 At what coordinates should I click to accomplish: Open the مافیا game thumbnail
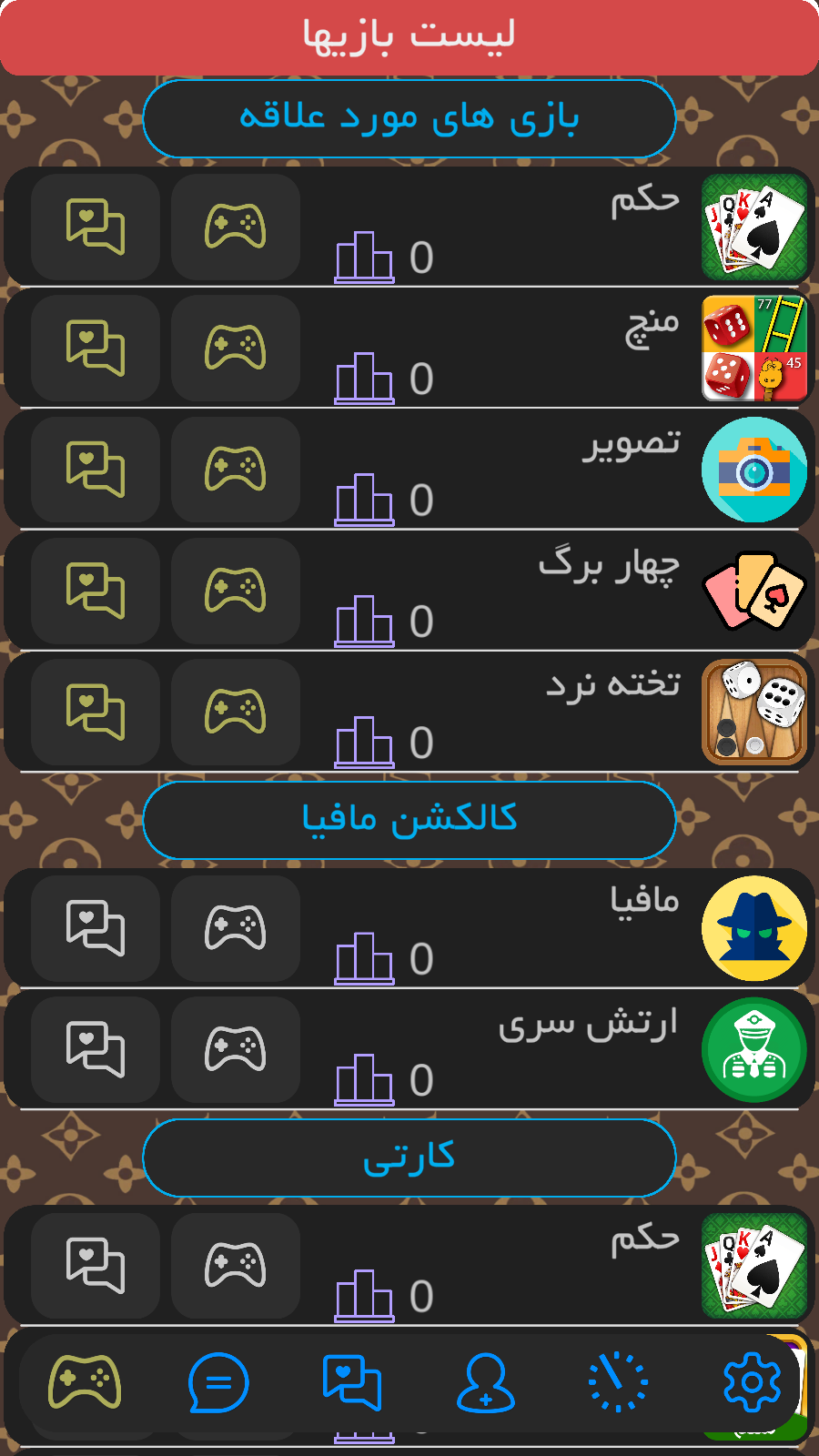click(x=754, y=929)
